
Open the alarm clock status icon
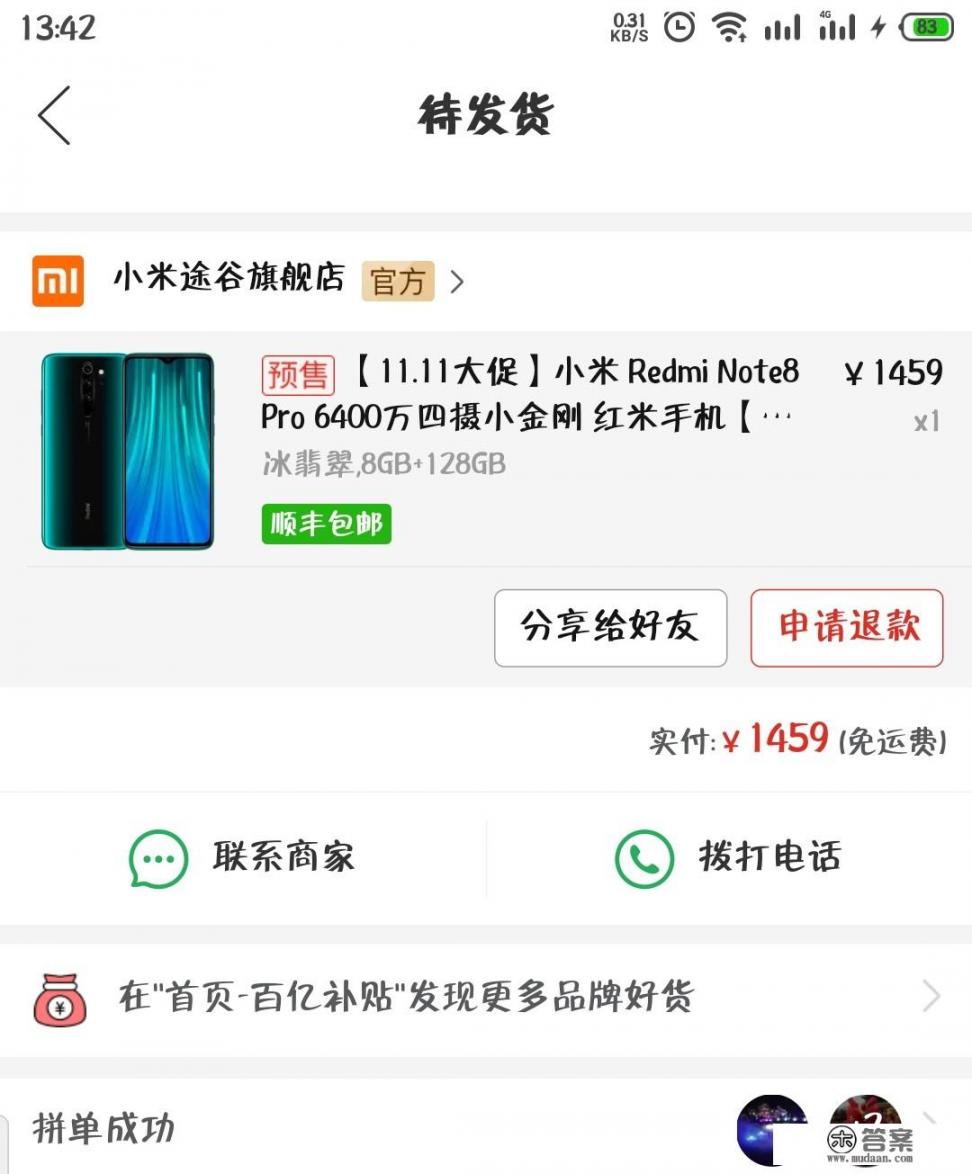[679, 27]
